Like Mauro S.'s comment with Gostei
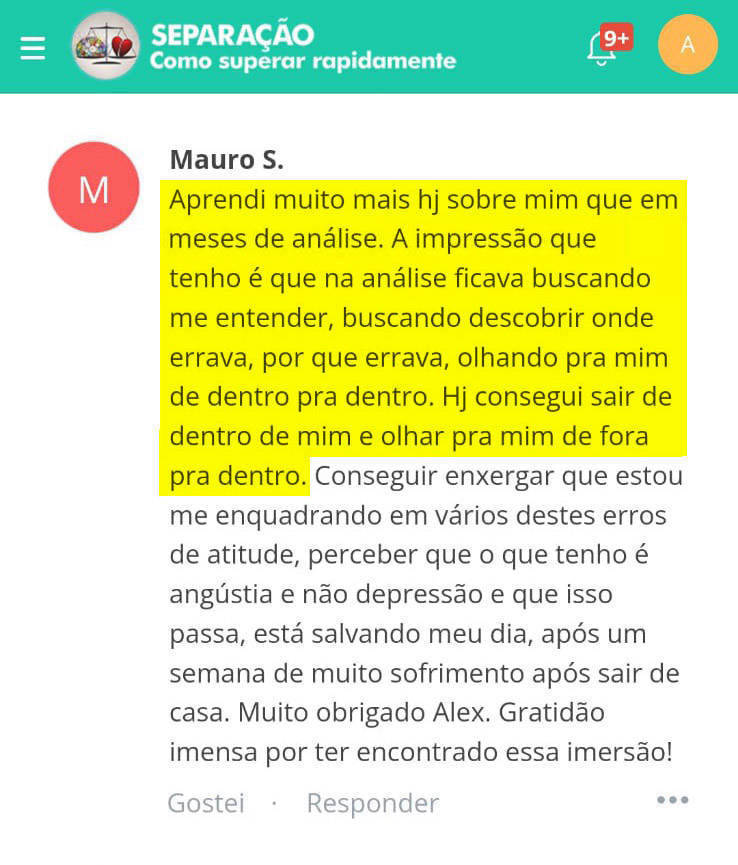This screenshot has height=865, width=738. (x=206, y=803)
